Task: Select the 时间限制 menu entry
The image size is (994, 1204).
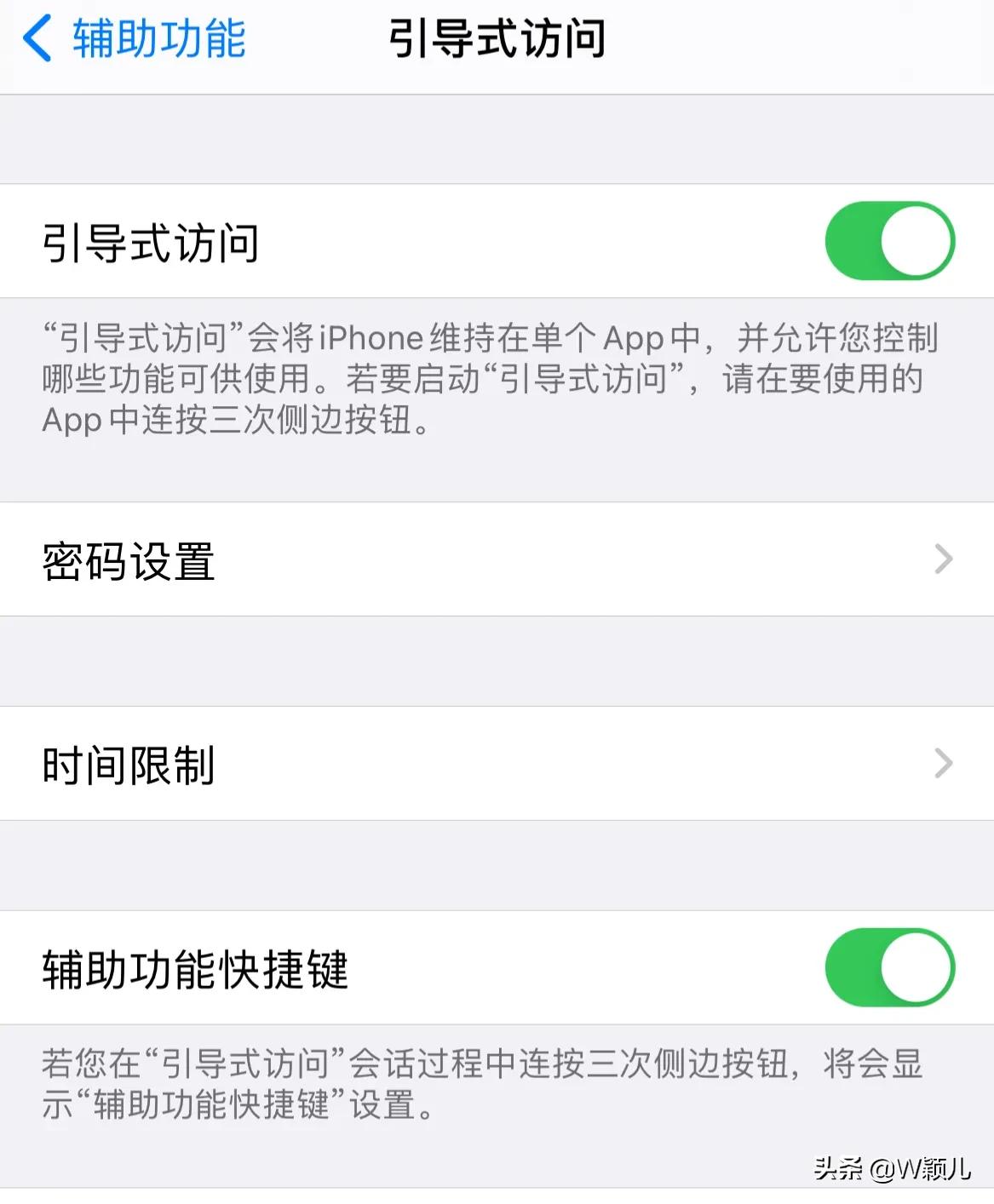Action: point(129,764)
